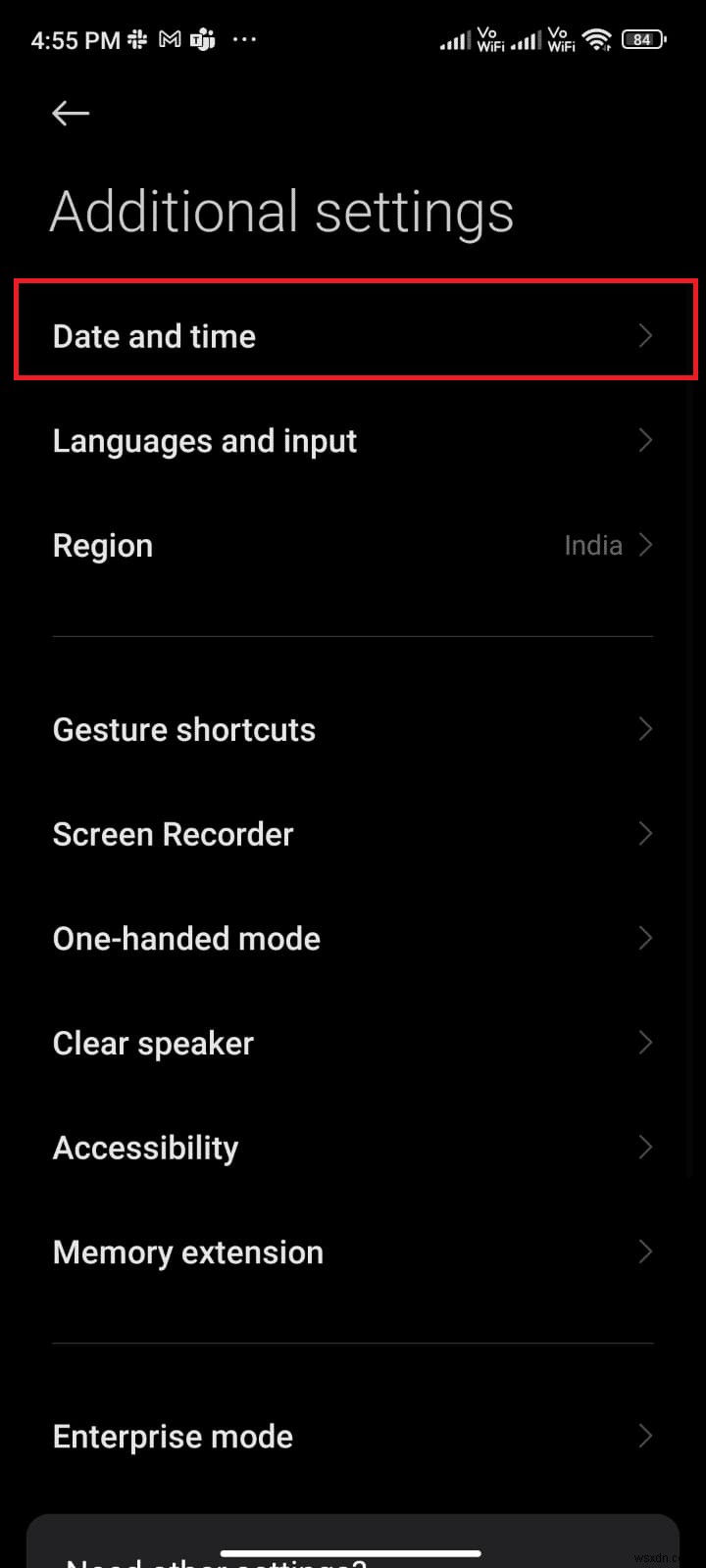
Task: Go back using the arrow icon
Action: [x=71, y=114]
